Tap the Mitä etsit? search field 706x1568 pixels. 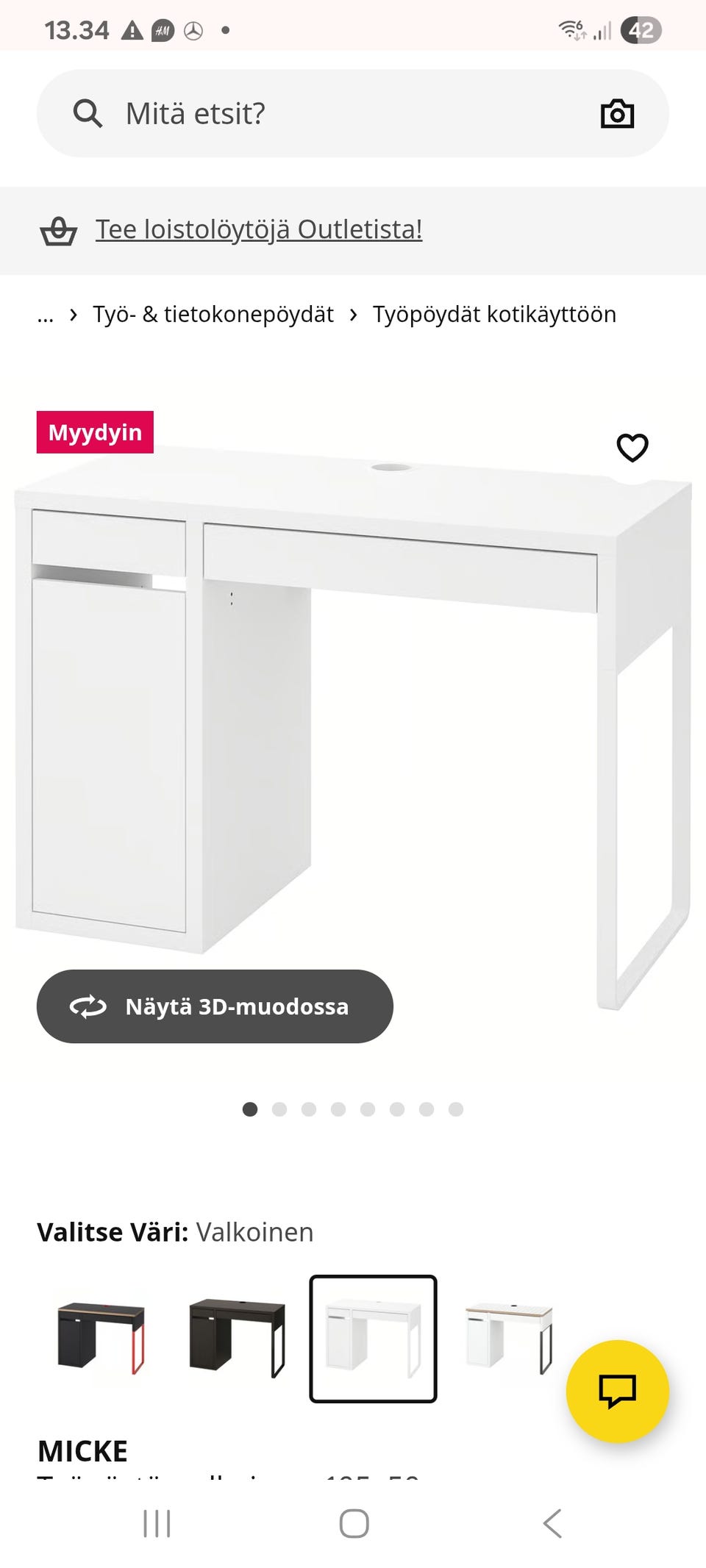point(221,112)
